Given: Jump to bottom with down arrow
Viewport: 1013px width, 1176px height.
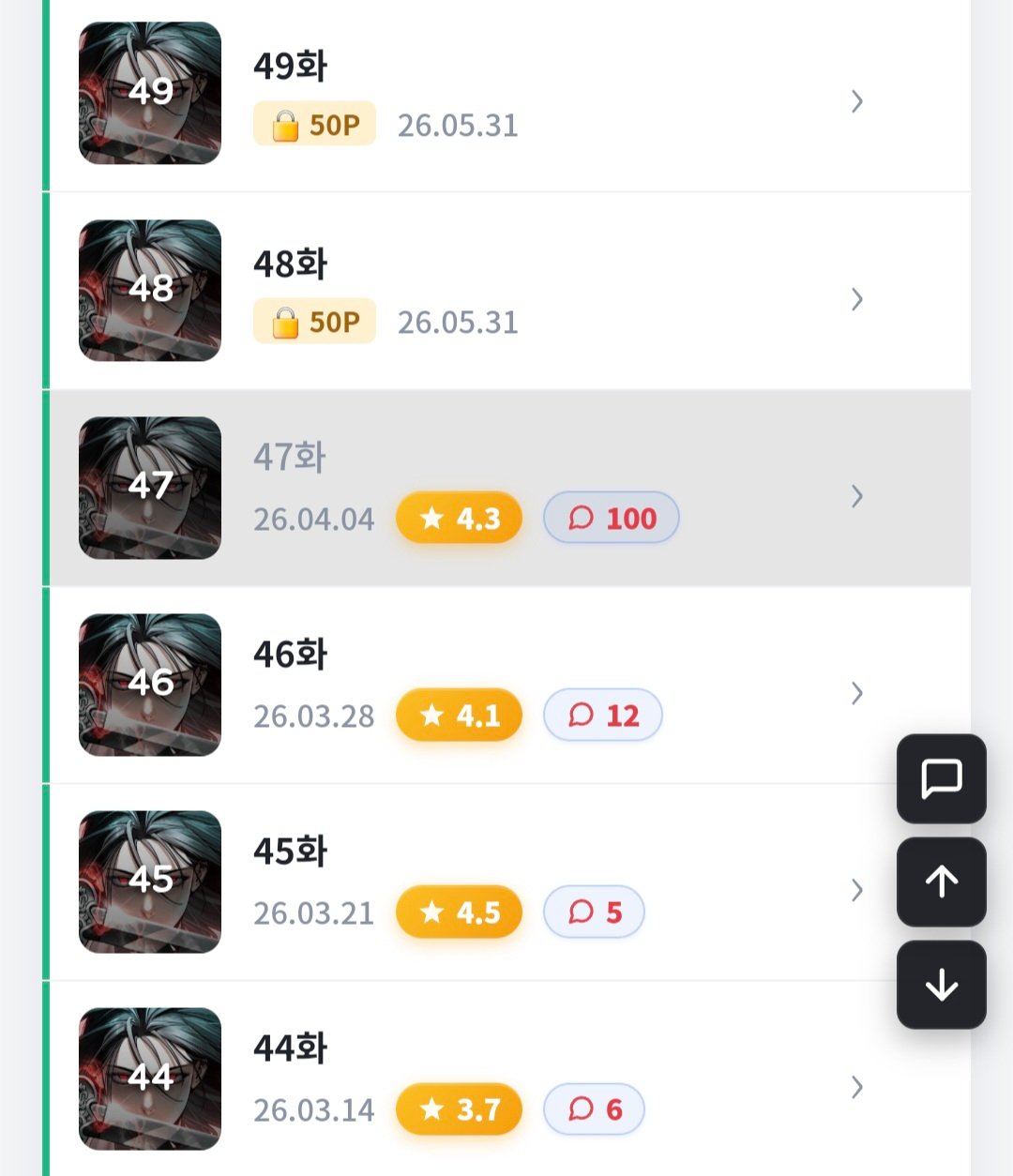Looking at the screenshot, I should point(942,985).
